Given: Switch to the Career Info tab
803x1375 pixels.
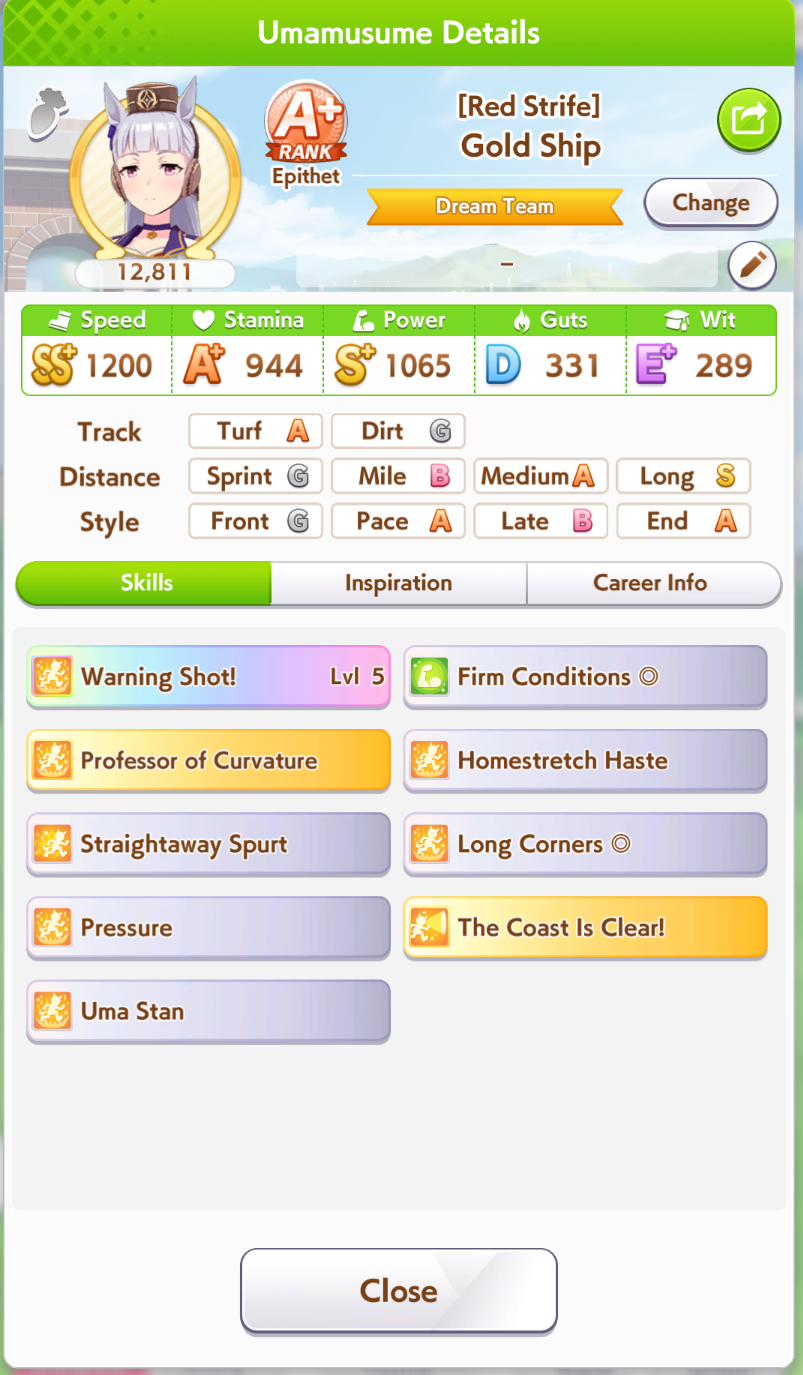Looking at the screenshot, I should pyautogui.click(x=650, y=583).
